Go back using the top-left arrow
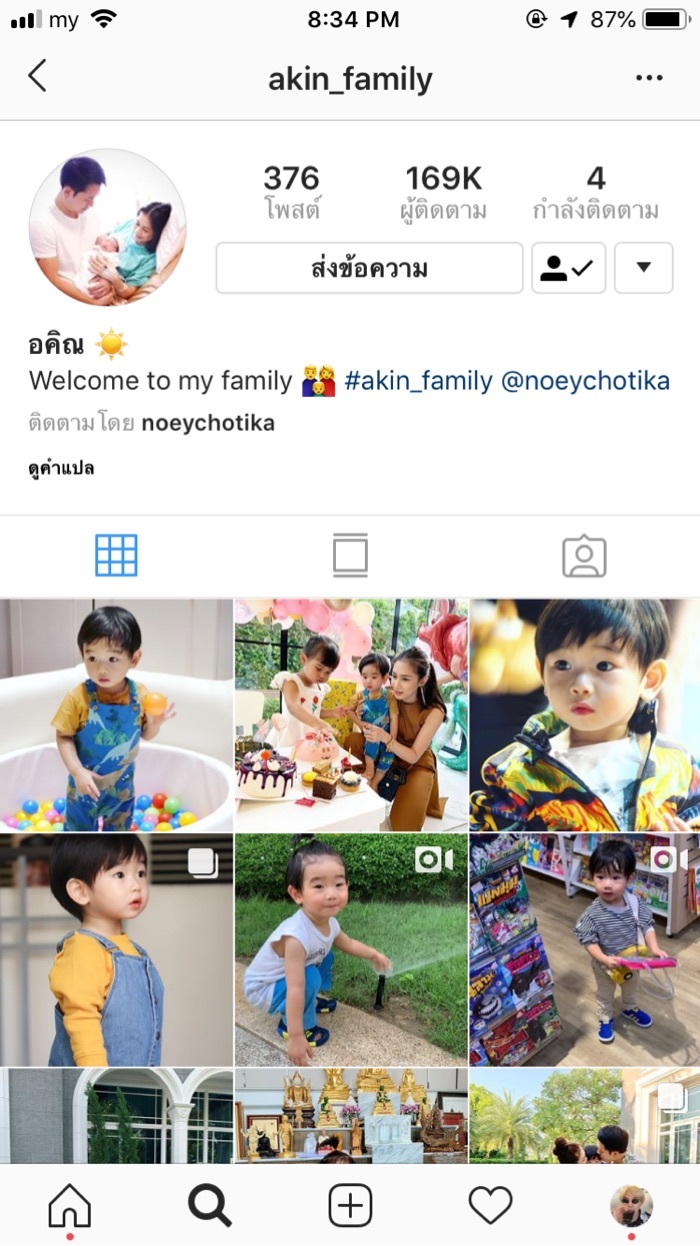This screenshot has width=700, height=1246. point(37,76)
